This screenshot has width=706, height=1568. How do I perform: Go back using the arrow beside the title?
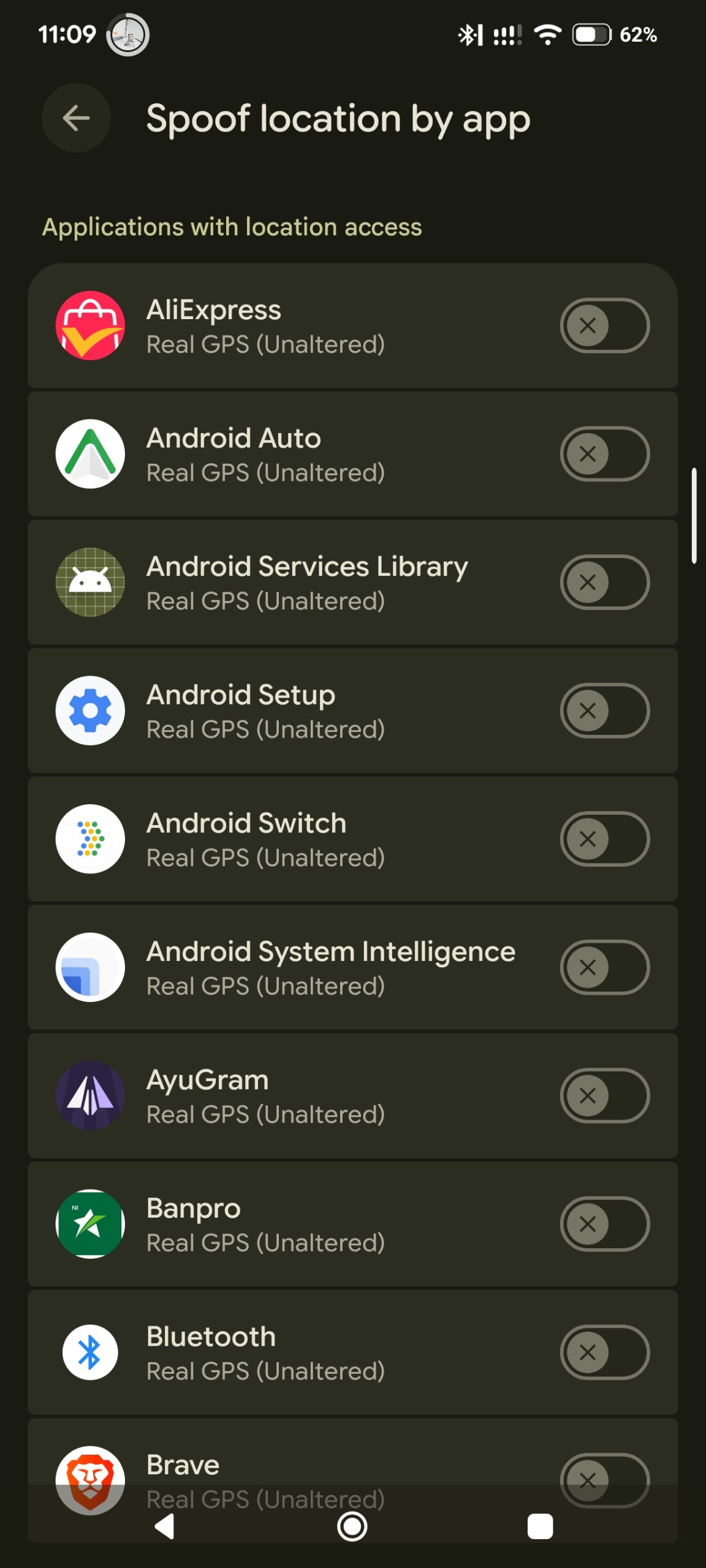click(x=76, y=118)
